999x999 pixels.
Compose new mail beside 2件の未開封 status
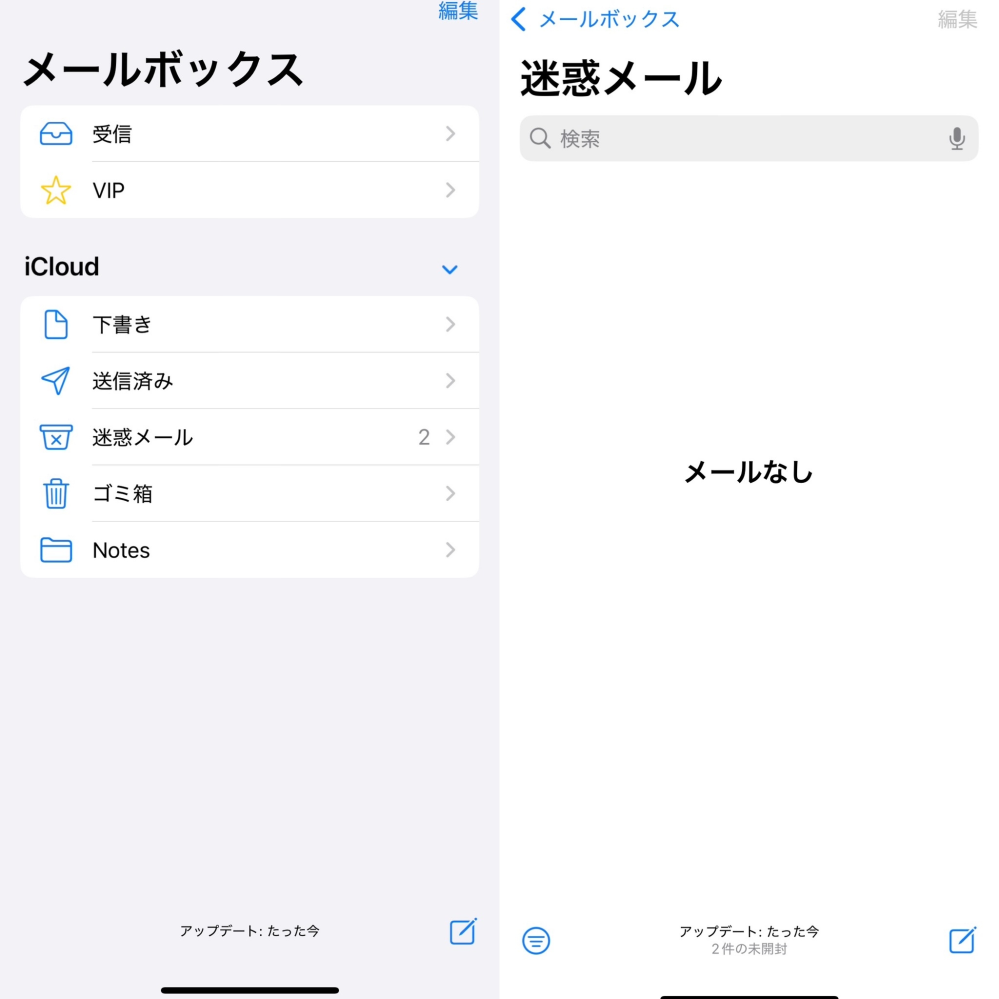962,940
